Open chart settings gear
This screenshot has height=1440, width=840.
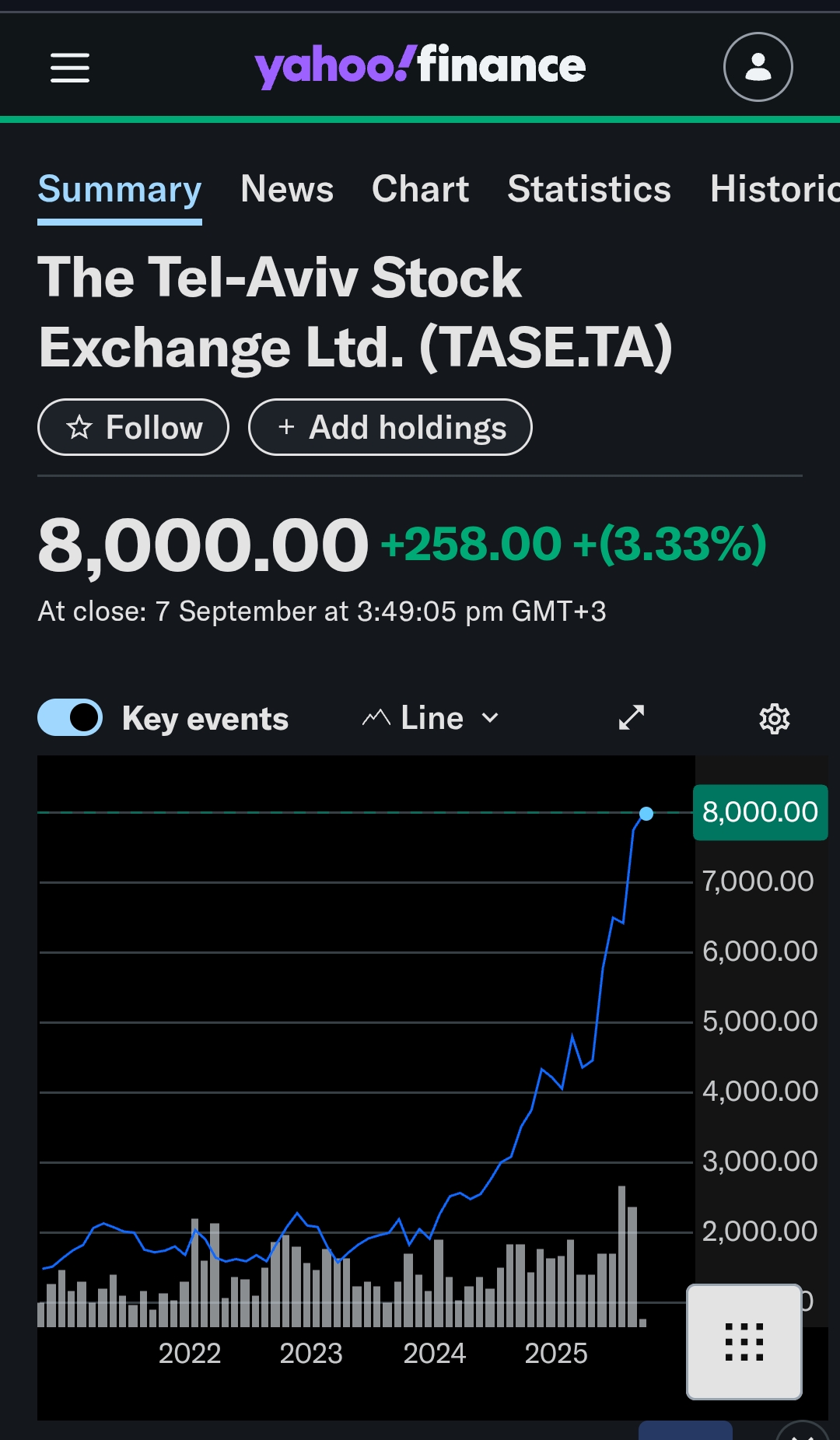click(775, 718)
